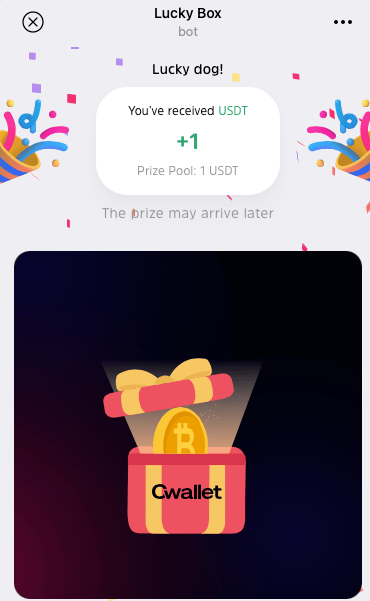Tap the Cwallet gift box banner
Screen dimensions: 370x601
coord(188,425)
